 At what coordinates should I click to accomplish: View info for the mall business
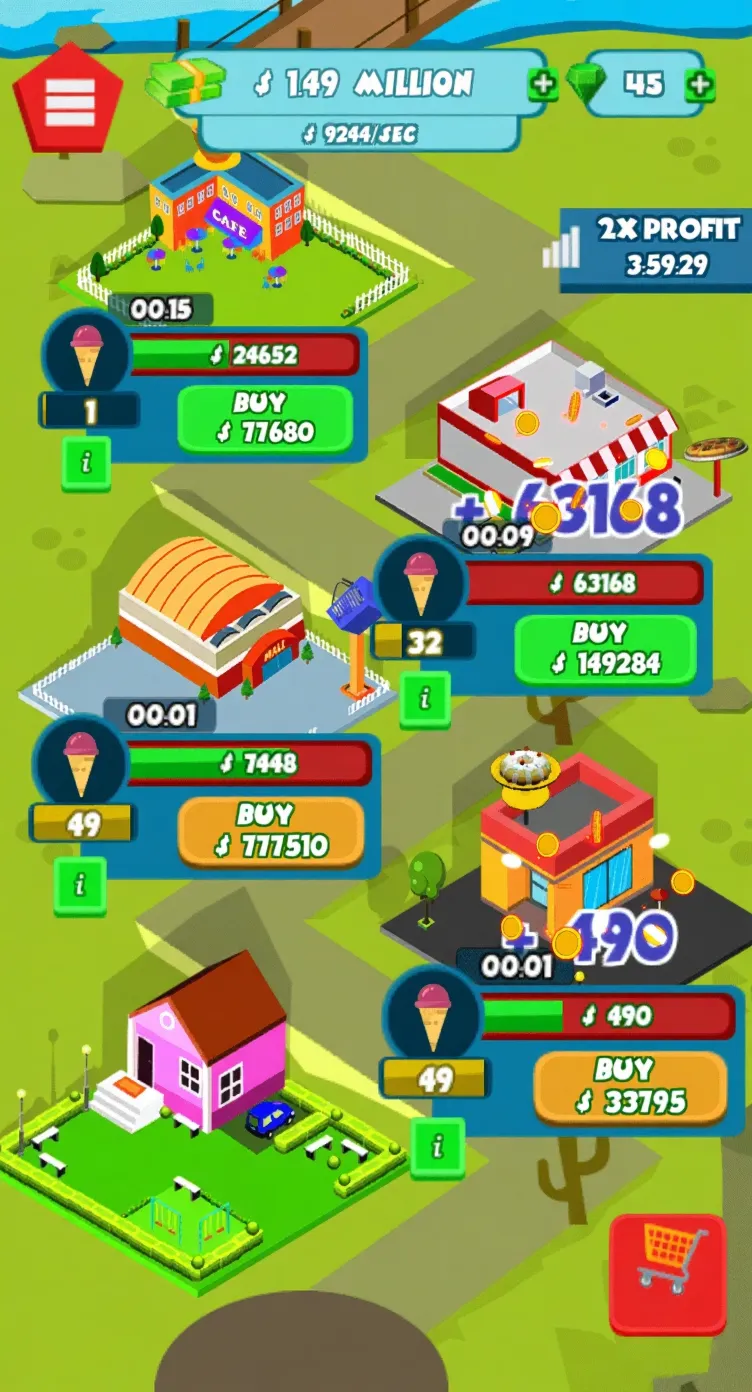(81, 883)
